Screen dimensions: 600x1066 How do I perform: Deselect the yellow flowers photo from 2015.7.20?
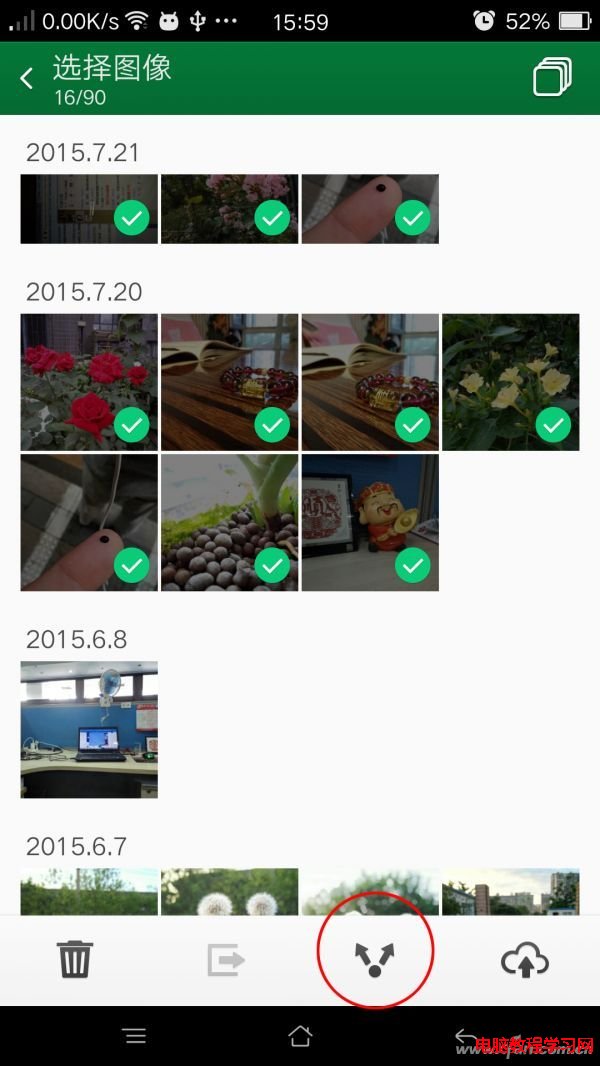click(510, 382)
